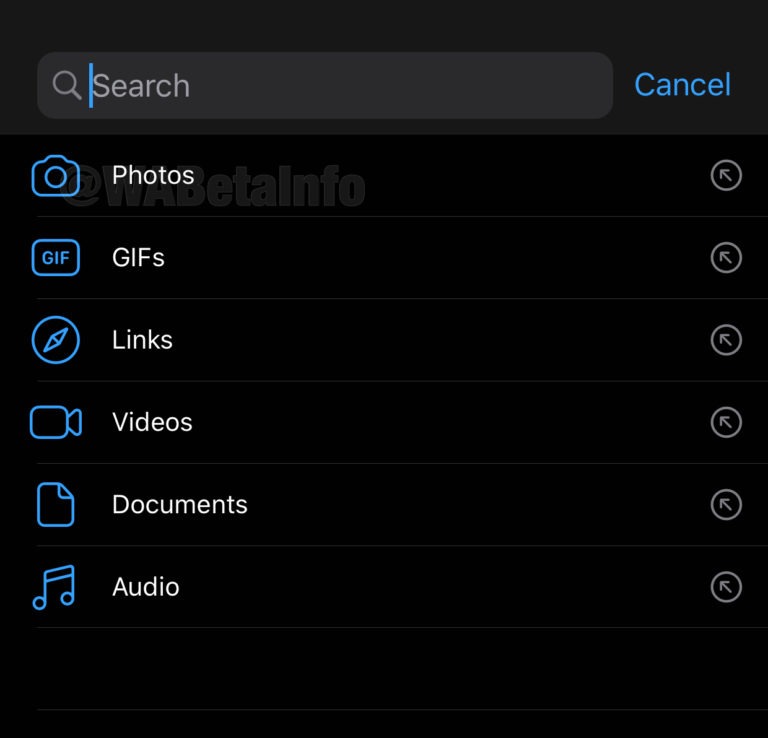The height and width of the screenshot is (738, 768).
Task: Select the GIFs search category
Action: (138, 258)
